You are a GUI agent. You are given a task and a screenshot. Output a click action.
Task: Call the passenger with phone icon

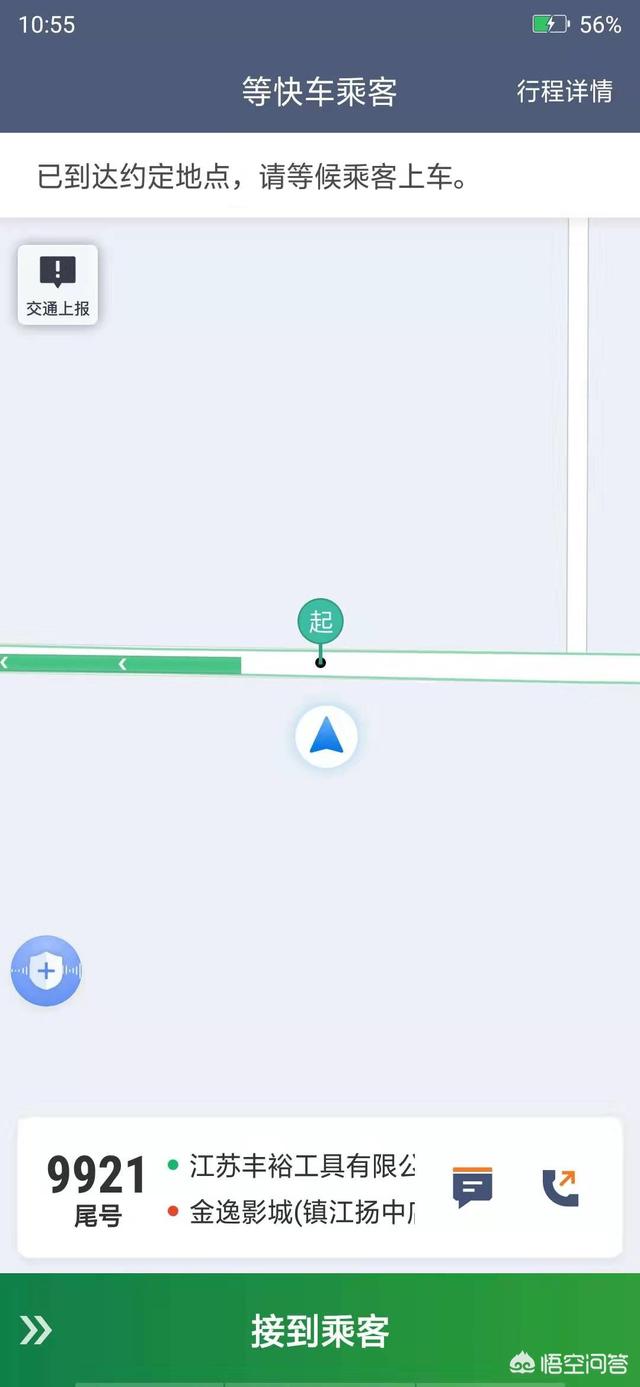pos(561,1187)
